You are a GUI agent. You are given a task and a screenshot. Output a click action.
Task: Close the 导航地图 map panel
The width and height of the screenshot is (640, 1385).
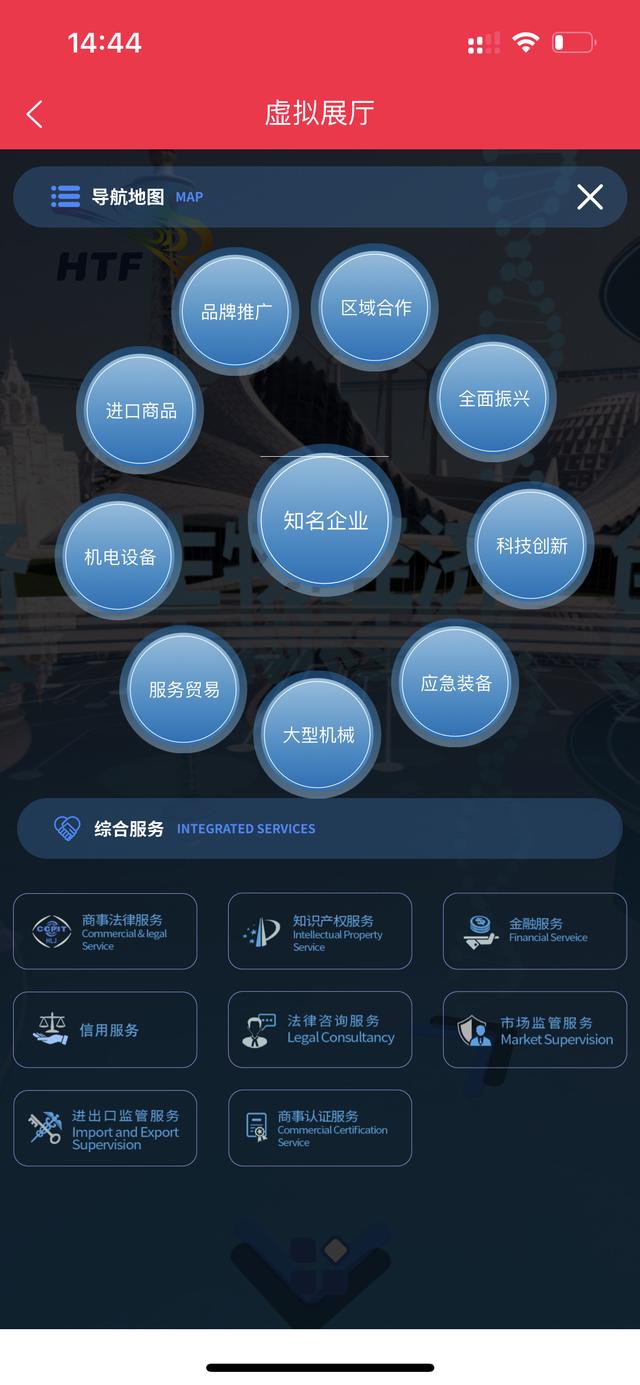589,197
